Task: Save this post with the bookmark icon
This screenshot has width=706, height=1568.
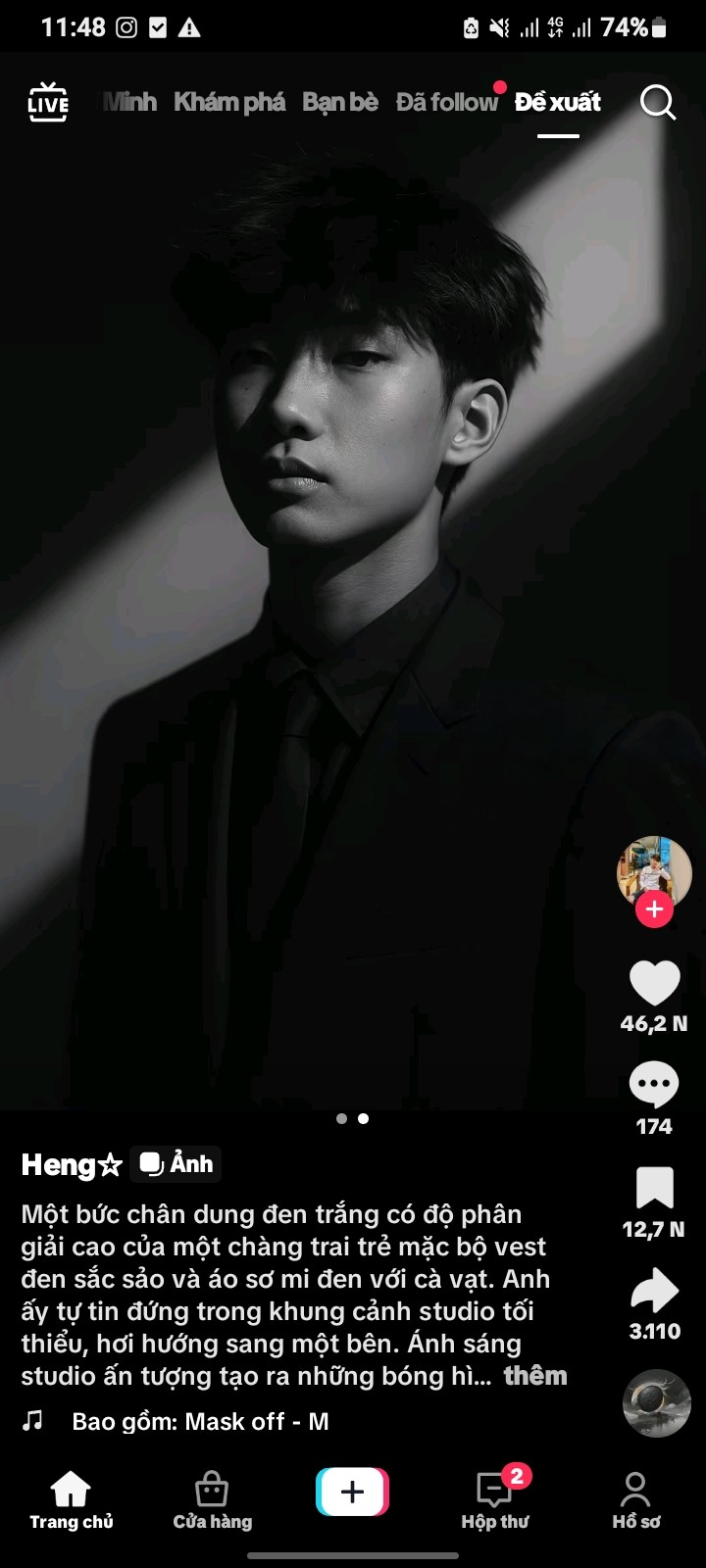Action: (x=654, y=1188)
